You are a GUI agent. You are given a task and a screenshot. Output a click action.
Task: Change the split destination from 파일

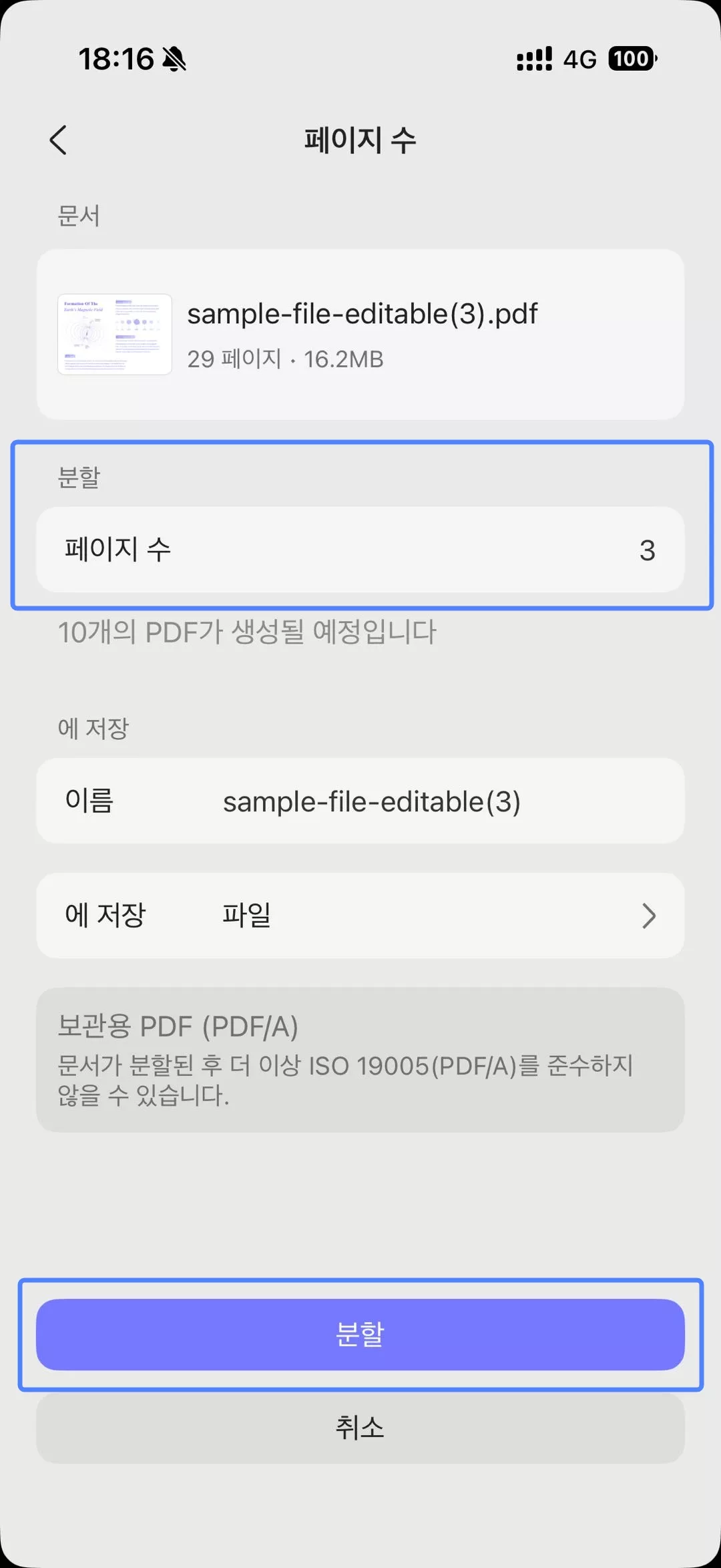pos(247,916)
